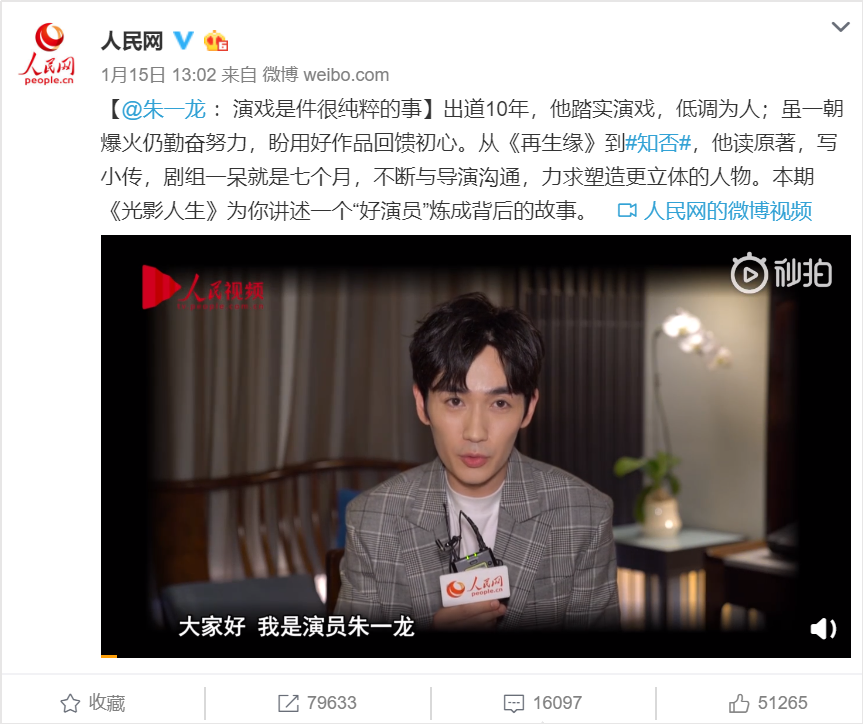863x724 pixels.
Task: Open the 人民网 account name
Action: coord(131,40)
